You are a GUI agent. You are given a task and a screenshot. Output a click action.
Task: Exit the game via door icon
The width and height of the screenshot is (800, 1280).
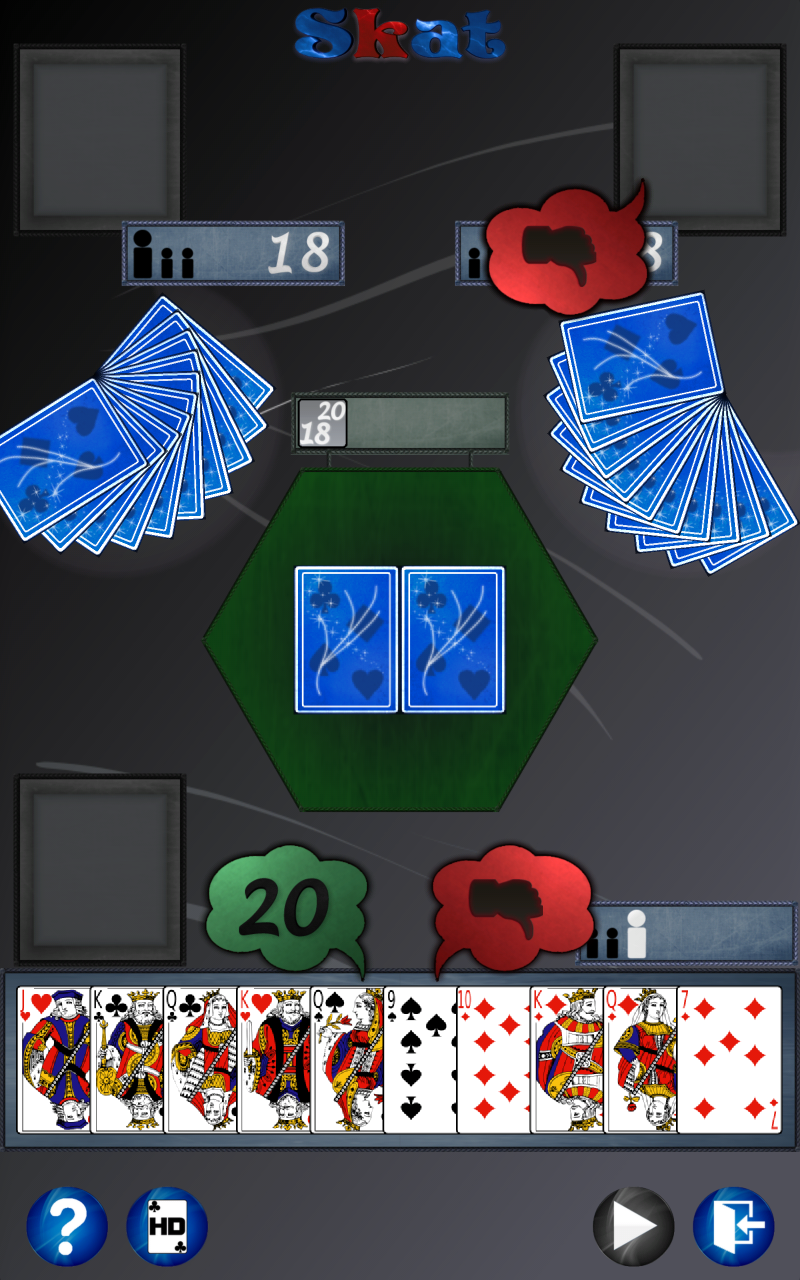[x=733, y=1226]
